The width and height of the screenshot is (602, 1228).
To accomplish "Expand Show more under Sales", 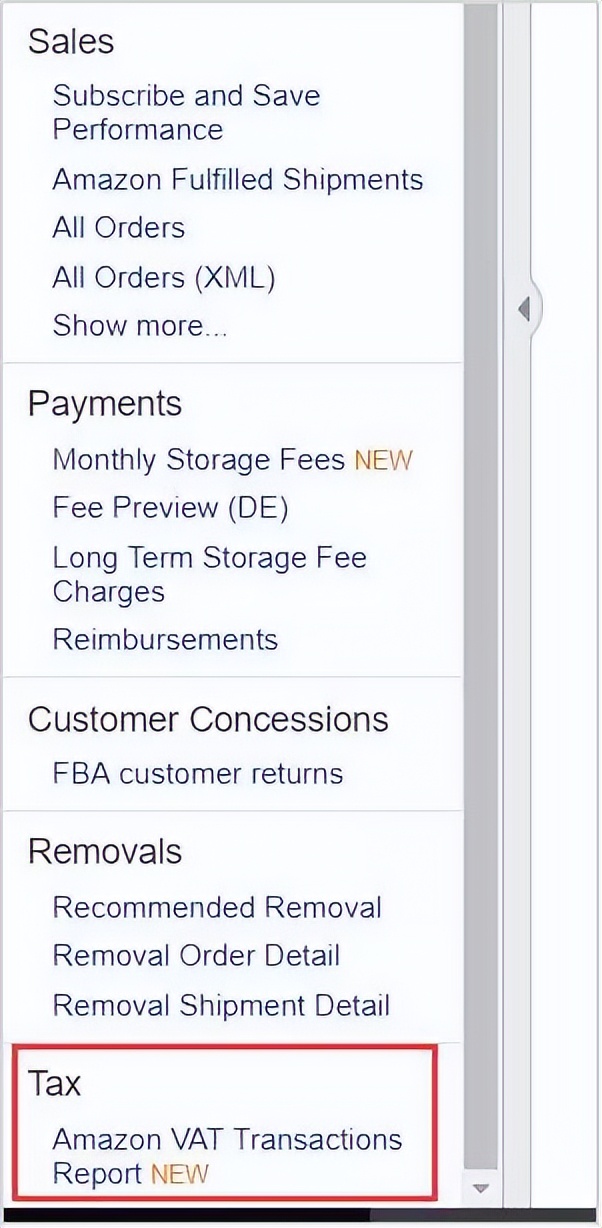I will [x=139, y=325].
